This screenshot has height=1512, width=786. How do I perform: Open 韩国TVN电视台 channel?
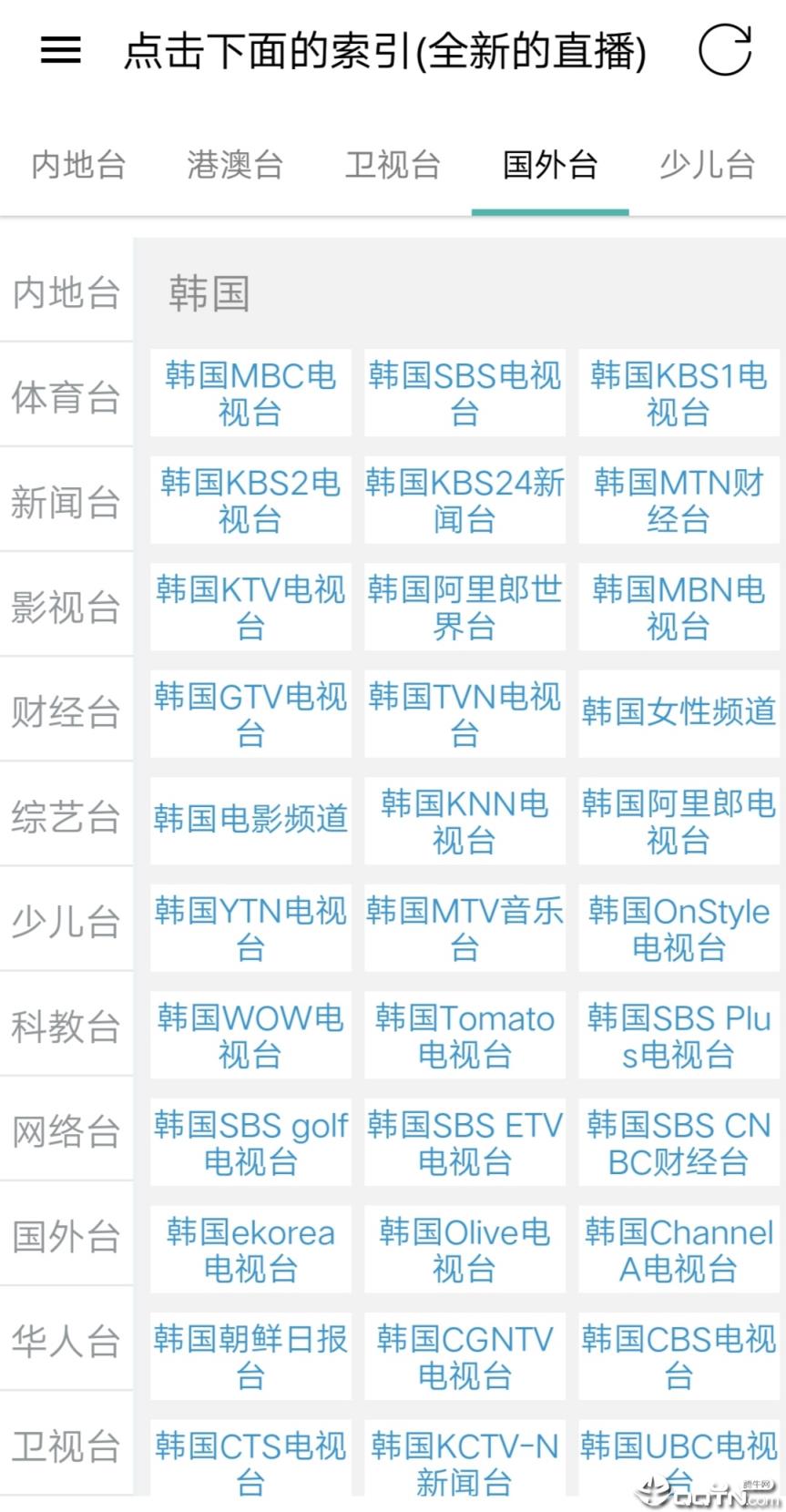point(464,712)
